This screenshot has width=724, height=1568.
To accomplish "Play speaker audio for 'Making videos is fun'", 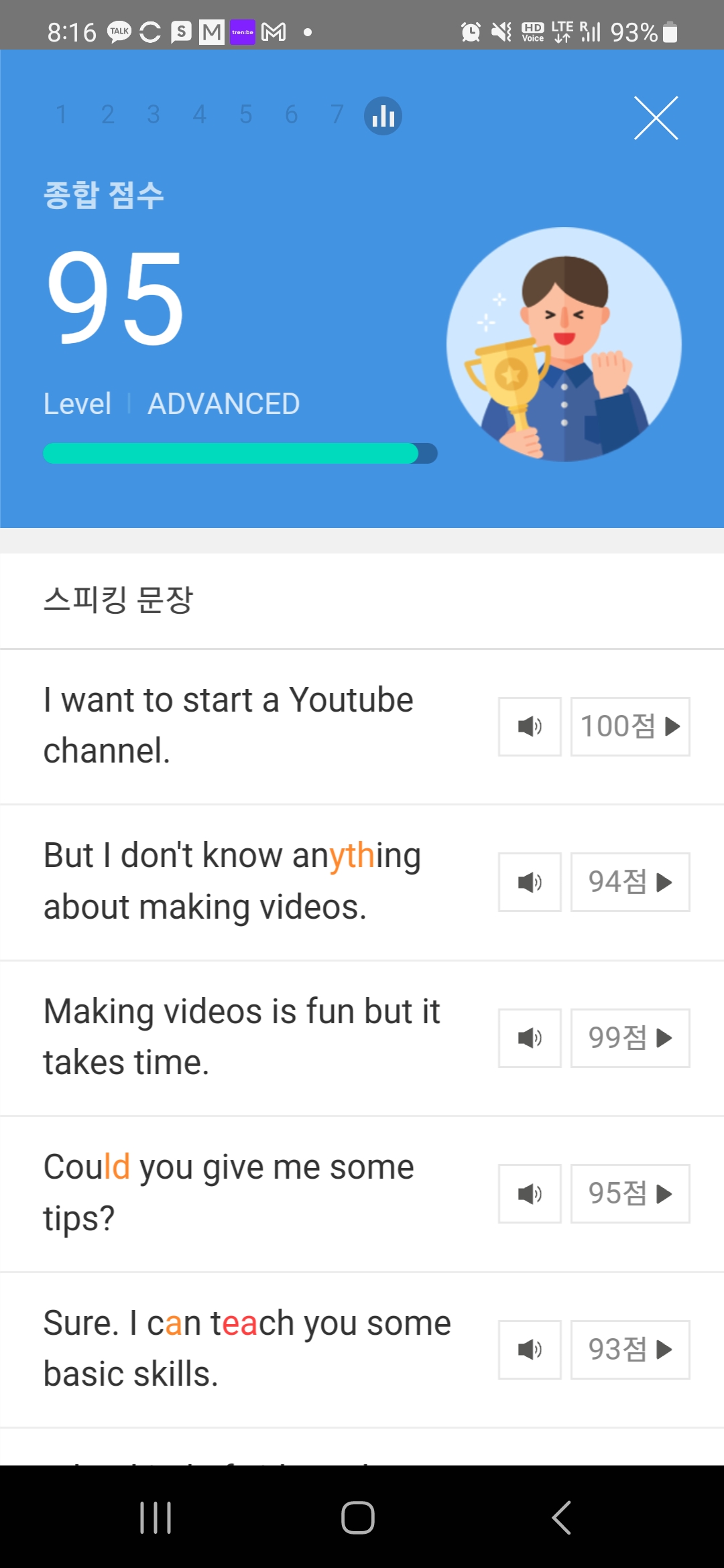I will (x=530, y=1038).
